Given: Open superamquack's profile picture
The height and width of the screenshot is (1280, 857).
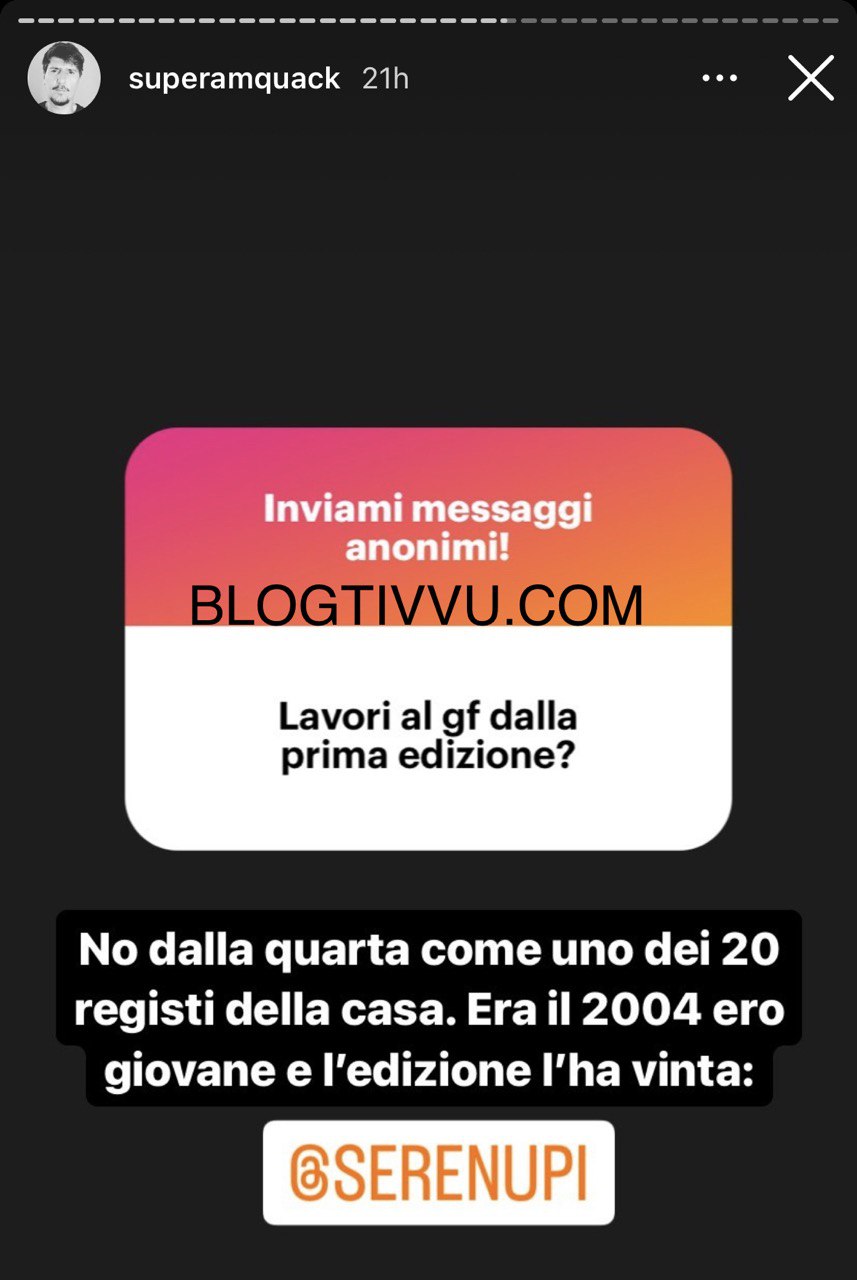Looking at the screenshot, I should pos(64,78).
